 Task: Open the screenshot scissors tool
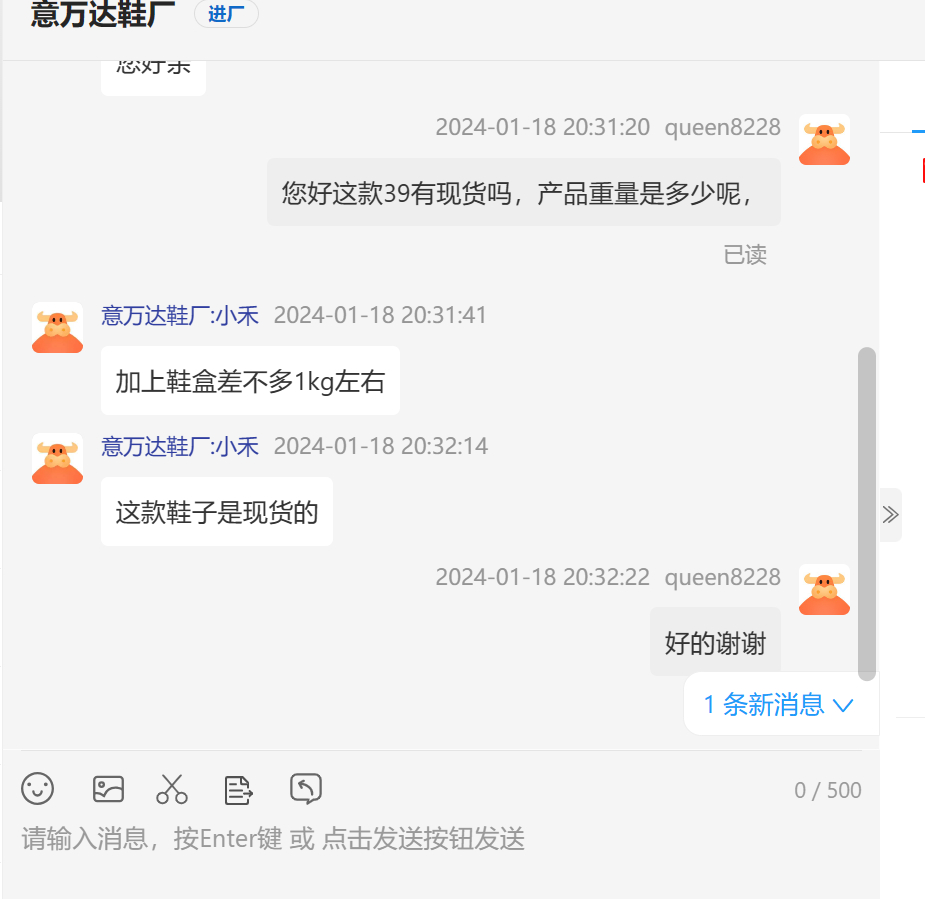click(x=172, y=789)
